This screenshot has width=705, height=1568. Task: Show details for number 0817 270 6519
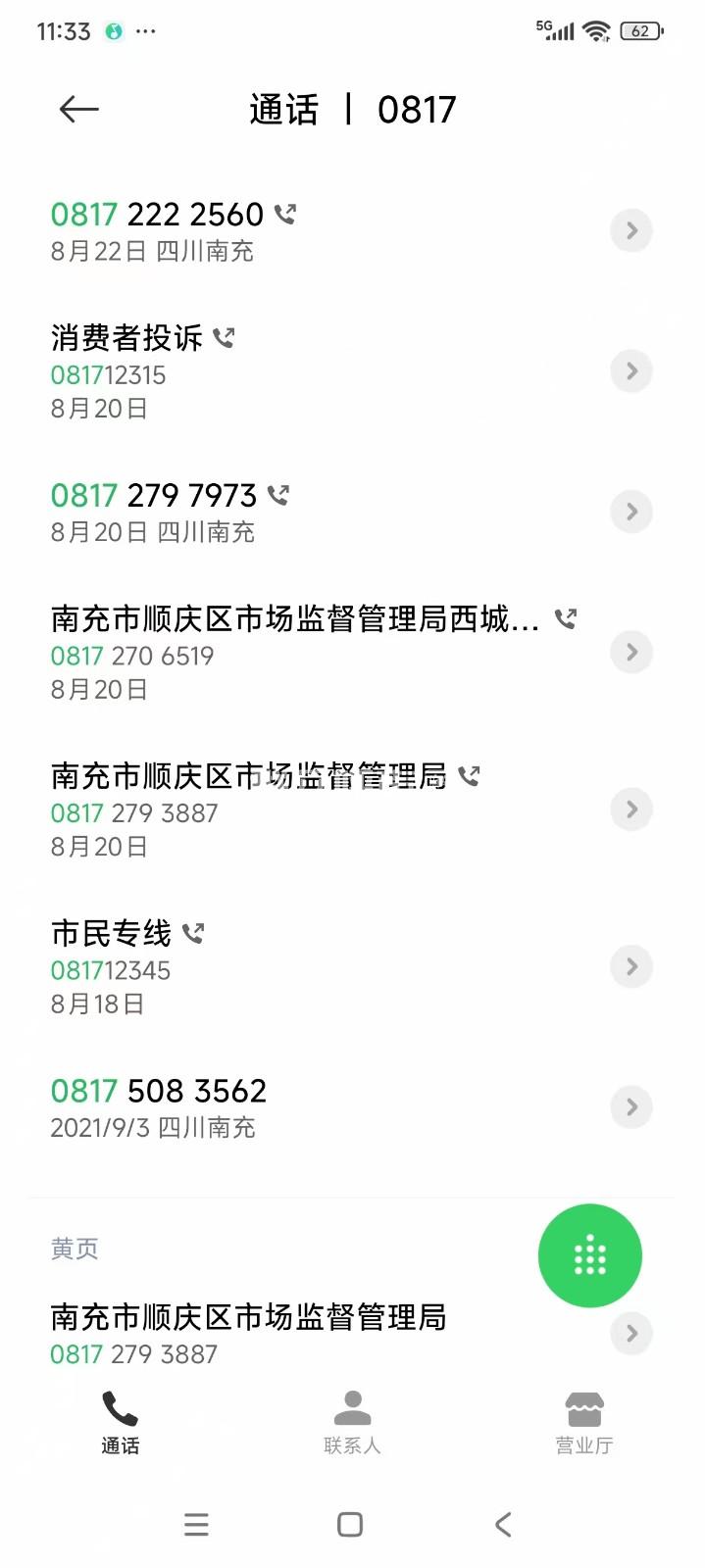click(631, 652)
